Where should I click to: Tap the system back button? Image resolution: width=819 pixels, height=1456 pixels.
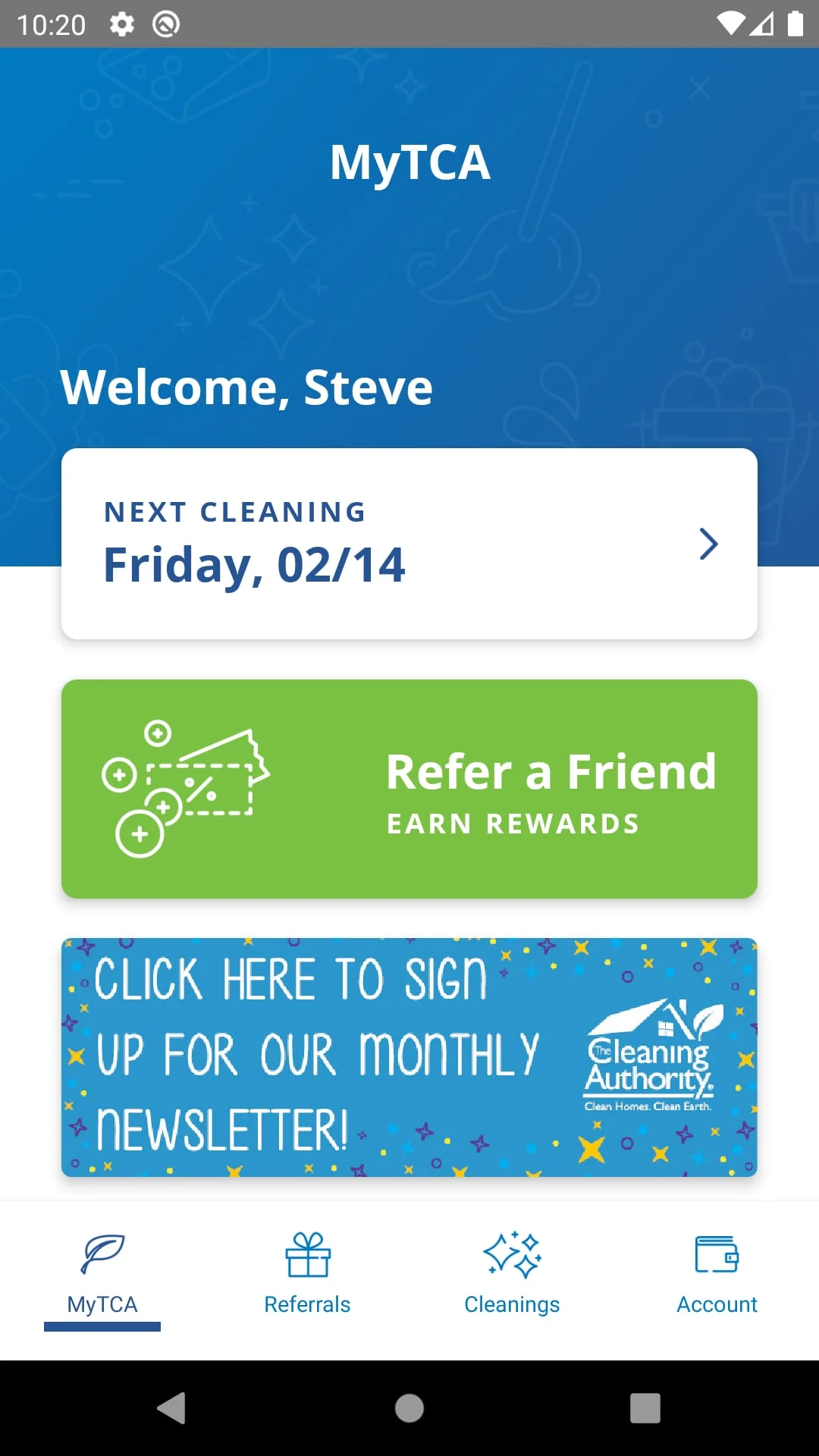pyautogui.click(x=171, y=1408)
